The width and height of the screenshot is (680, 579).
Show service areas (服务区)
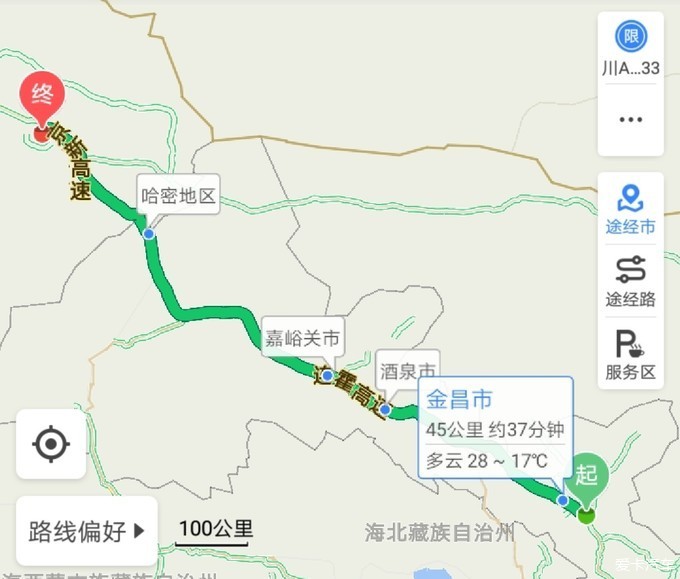(x=630, y=355)
